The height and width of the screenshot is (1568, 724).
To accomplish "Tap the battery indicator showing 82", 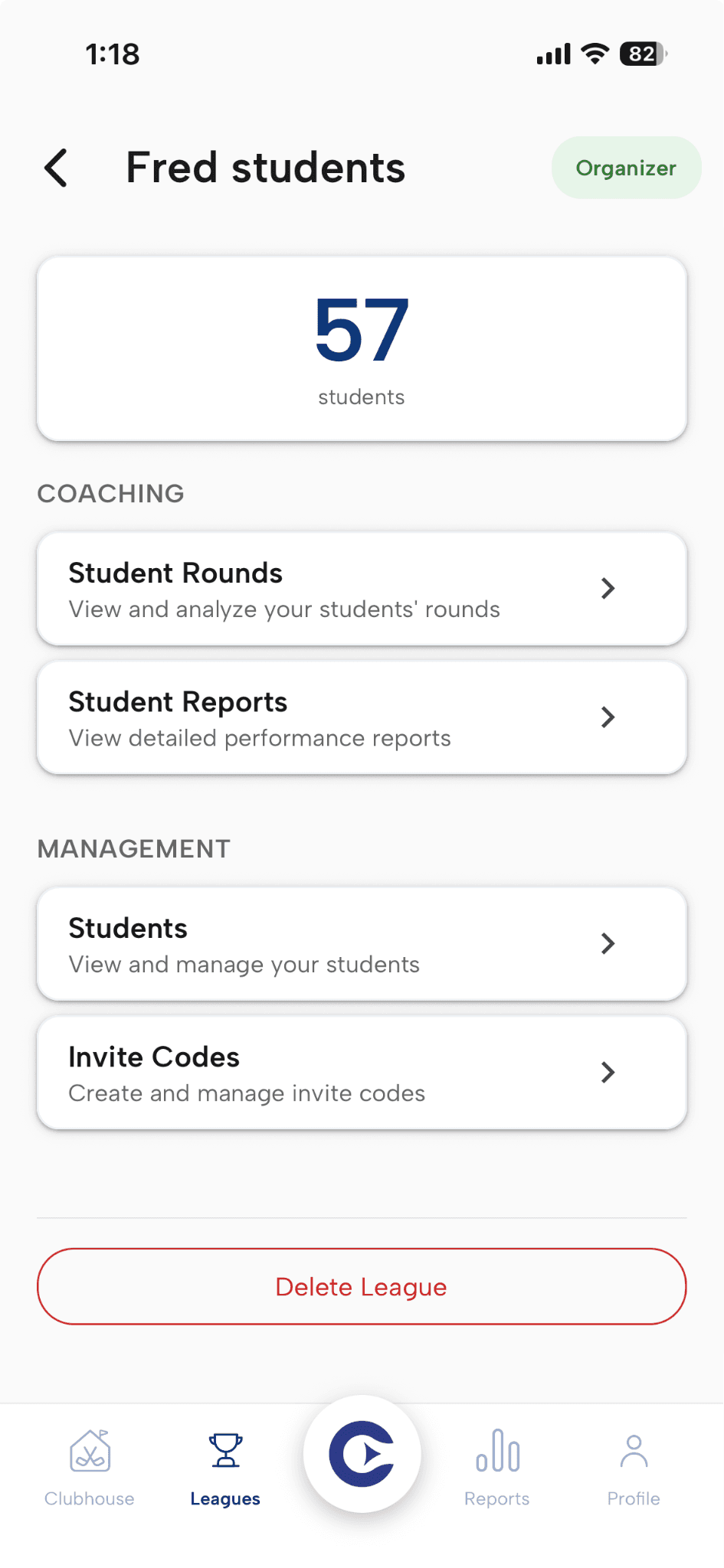I will [642, 54].
